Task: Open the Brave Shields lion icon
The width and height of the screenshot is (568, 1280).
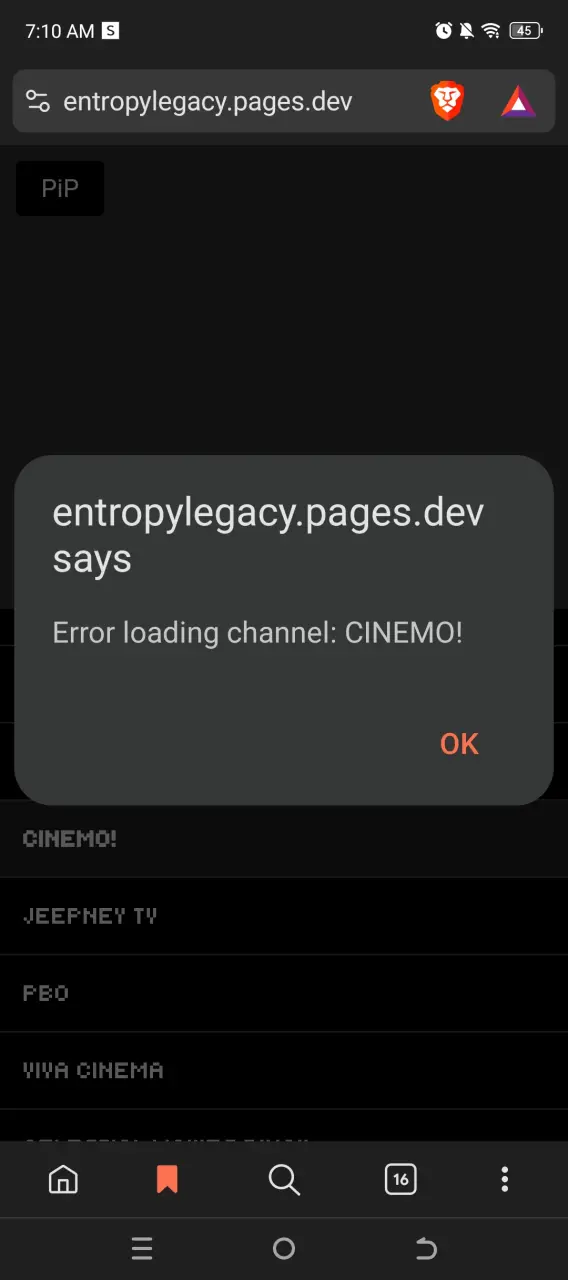Action: pyautogui.click(x=447, y=102)
